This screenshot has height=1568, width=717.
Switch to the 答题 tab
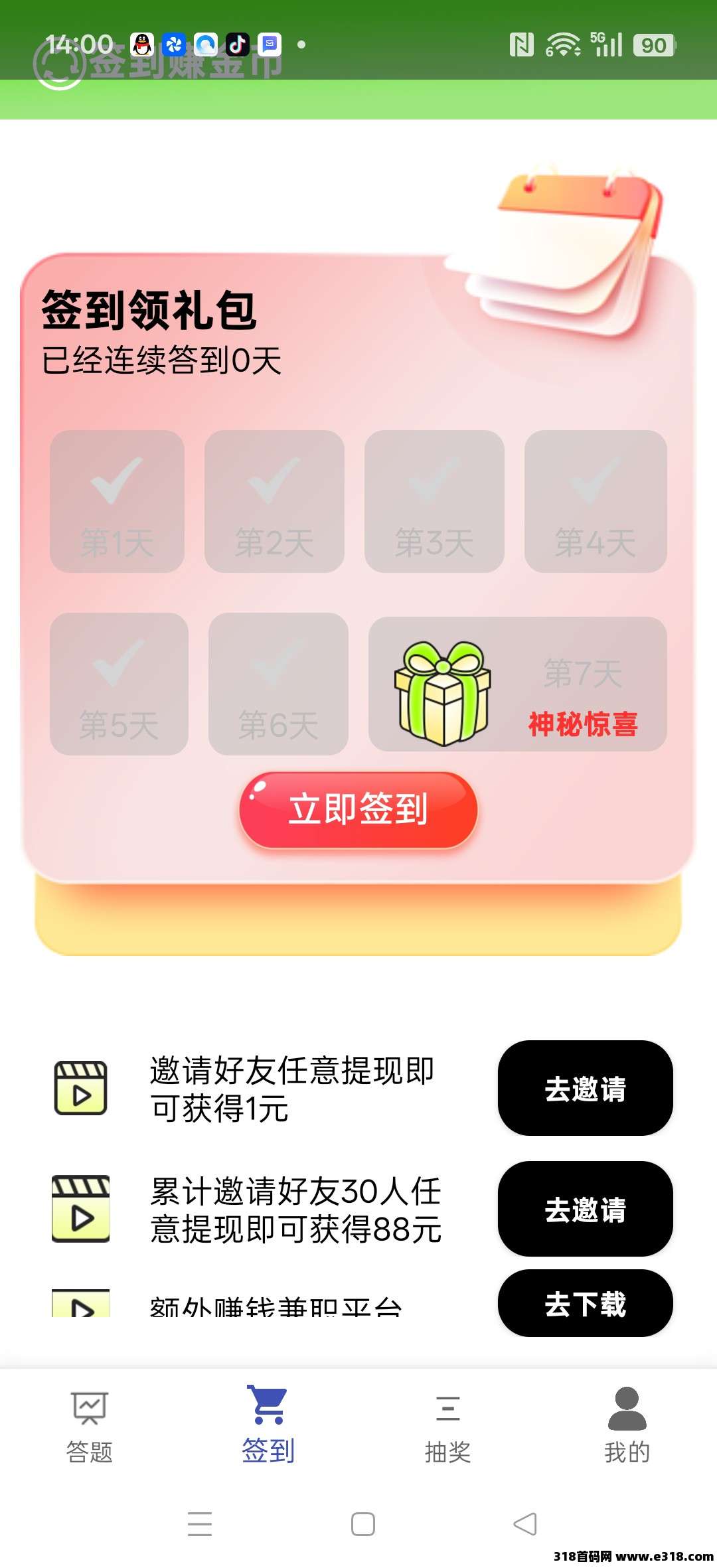pos(90,1425)
